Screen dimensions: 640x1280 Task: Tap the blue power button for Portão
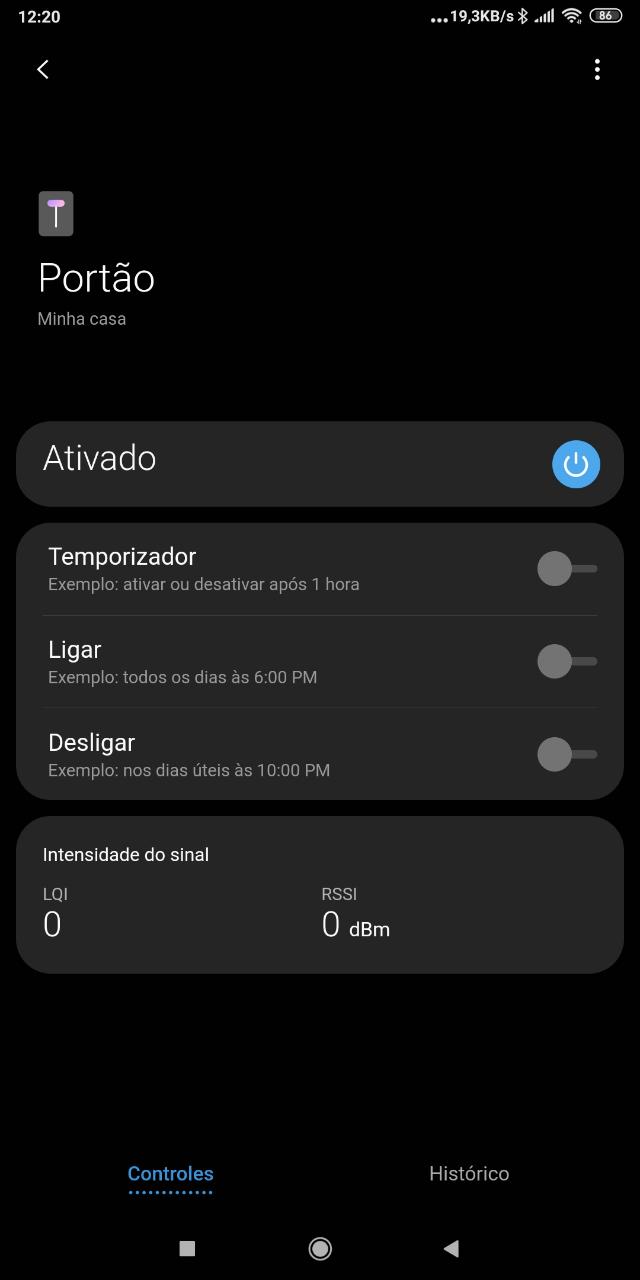point(576,464)
